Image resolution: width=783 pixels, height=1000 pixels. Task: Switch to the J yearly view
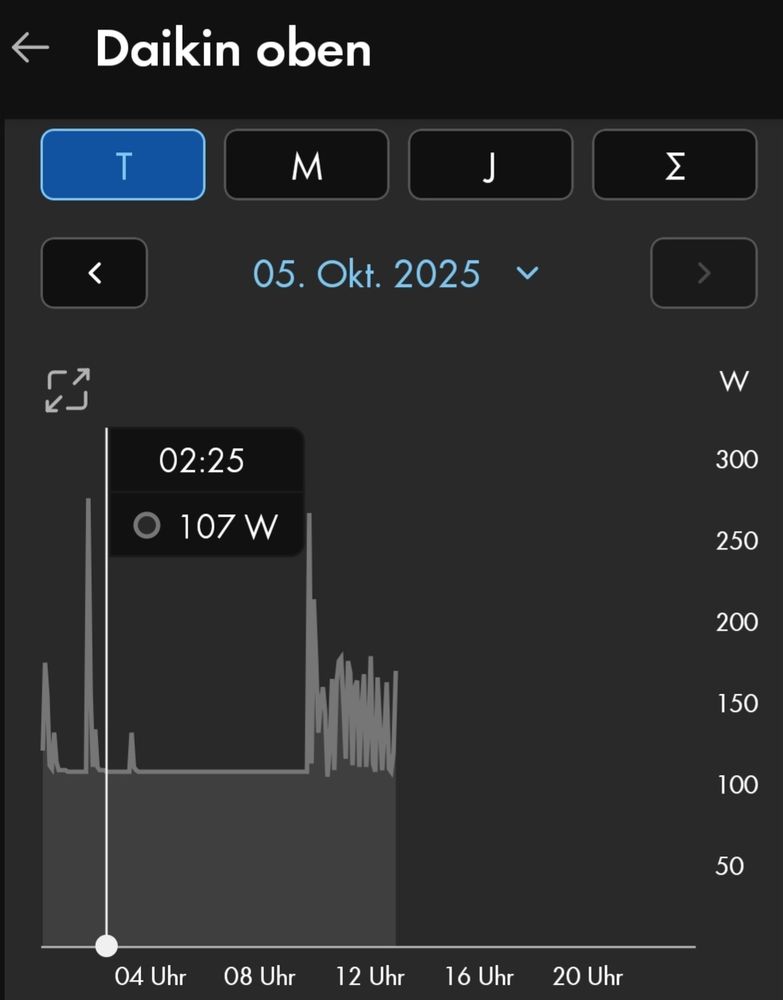point(490,165)
